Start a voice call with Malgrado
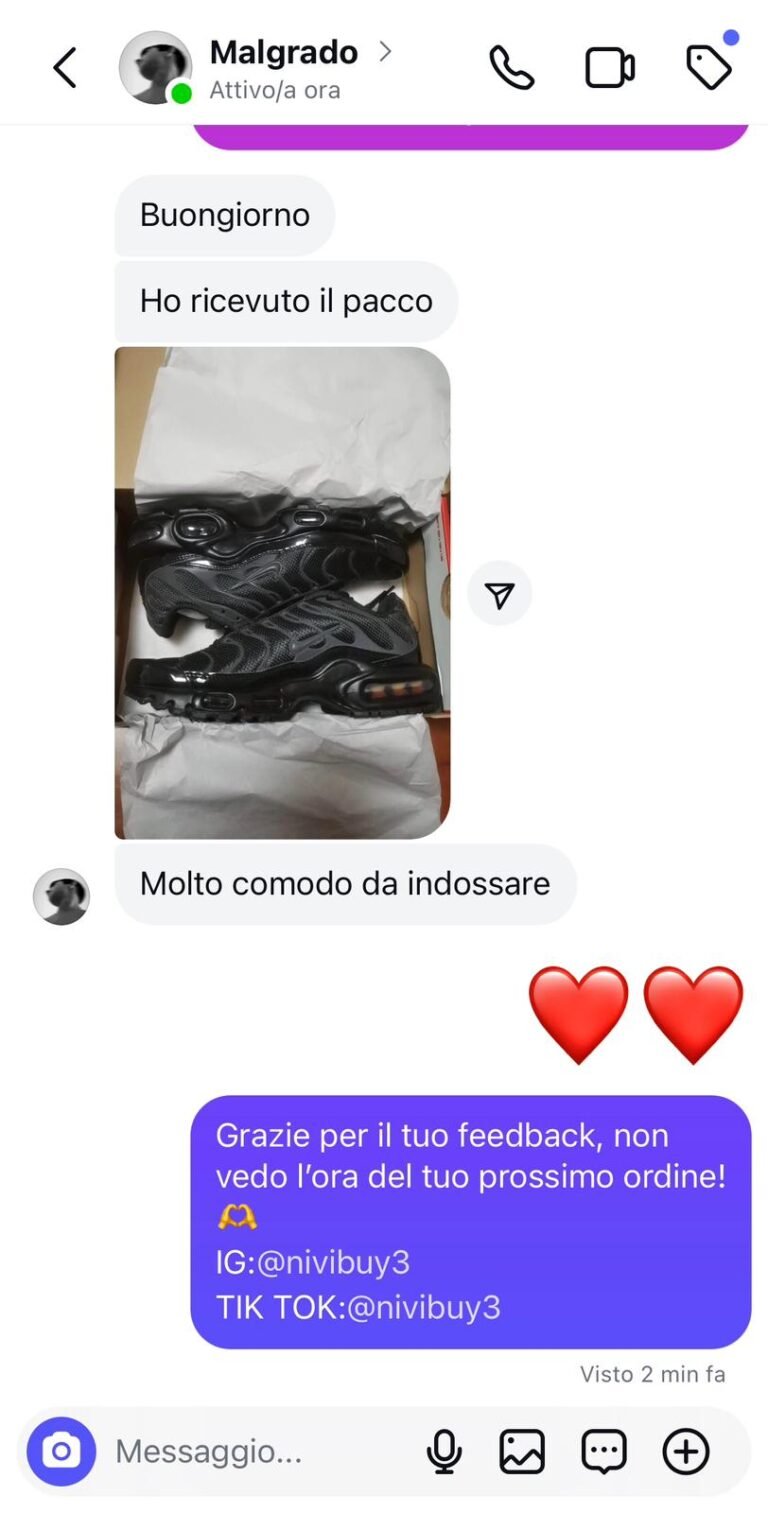768x1513 pixels. 511,68
